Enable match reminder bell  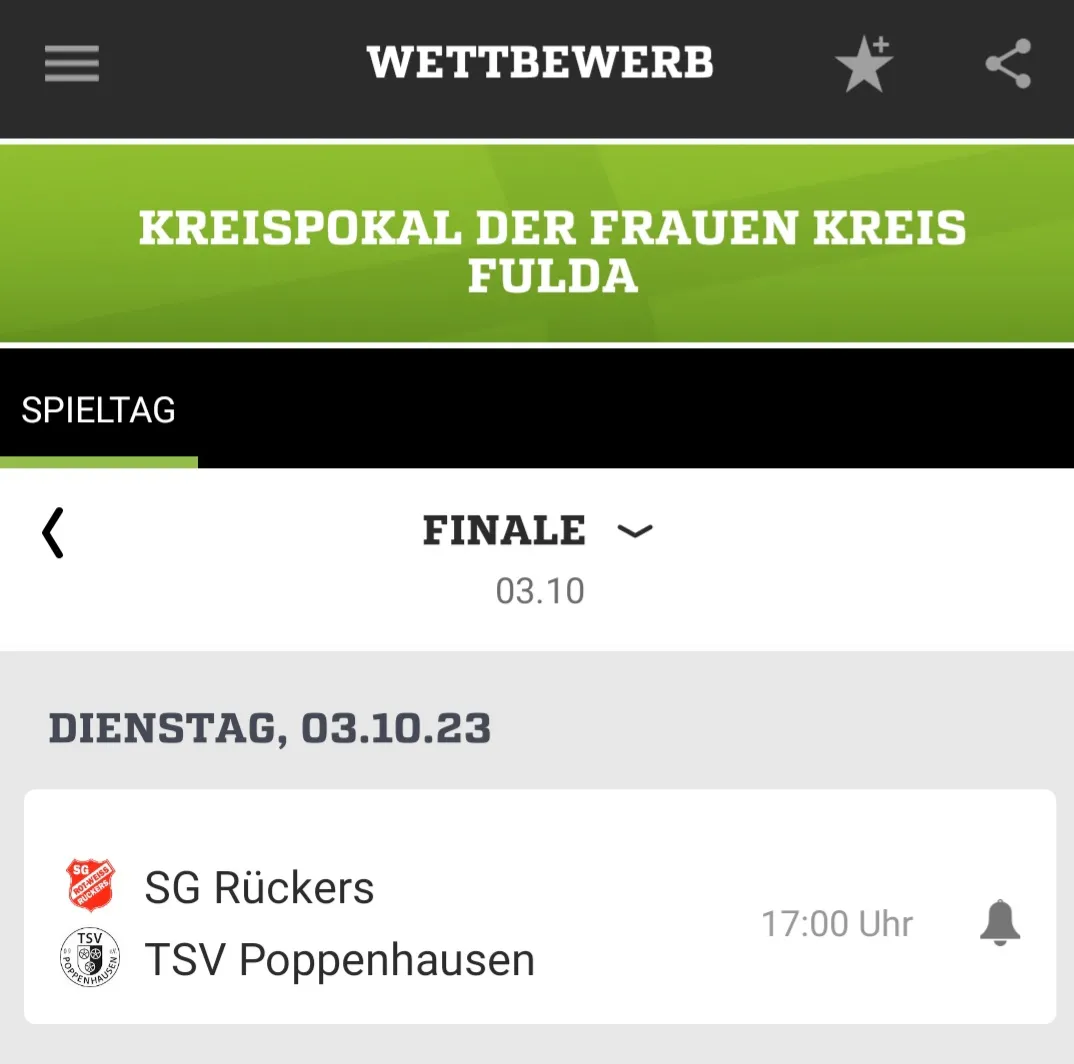[999, 923]
